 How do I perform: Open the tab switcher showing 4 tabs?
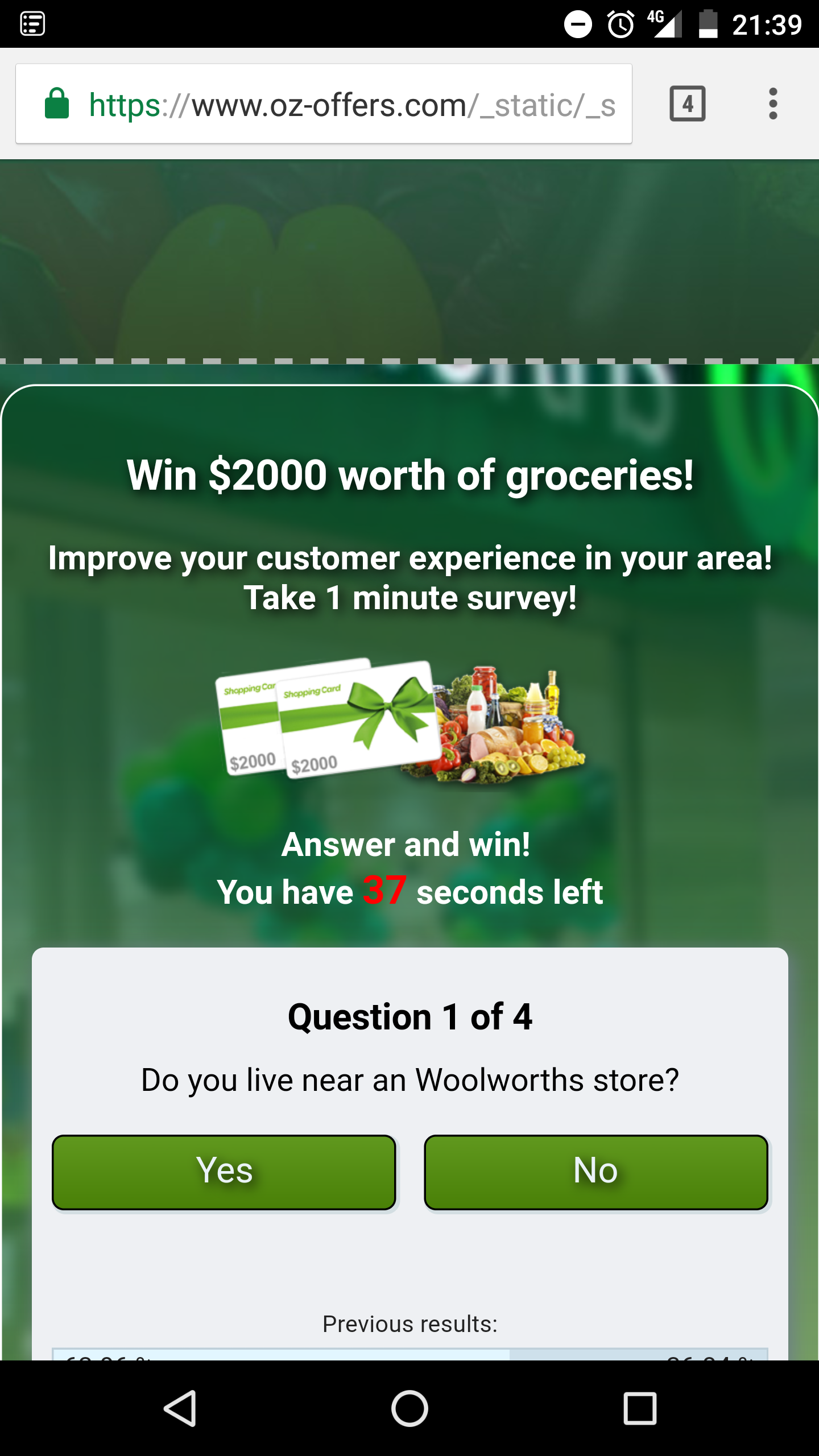click(x=688, y=104)
